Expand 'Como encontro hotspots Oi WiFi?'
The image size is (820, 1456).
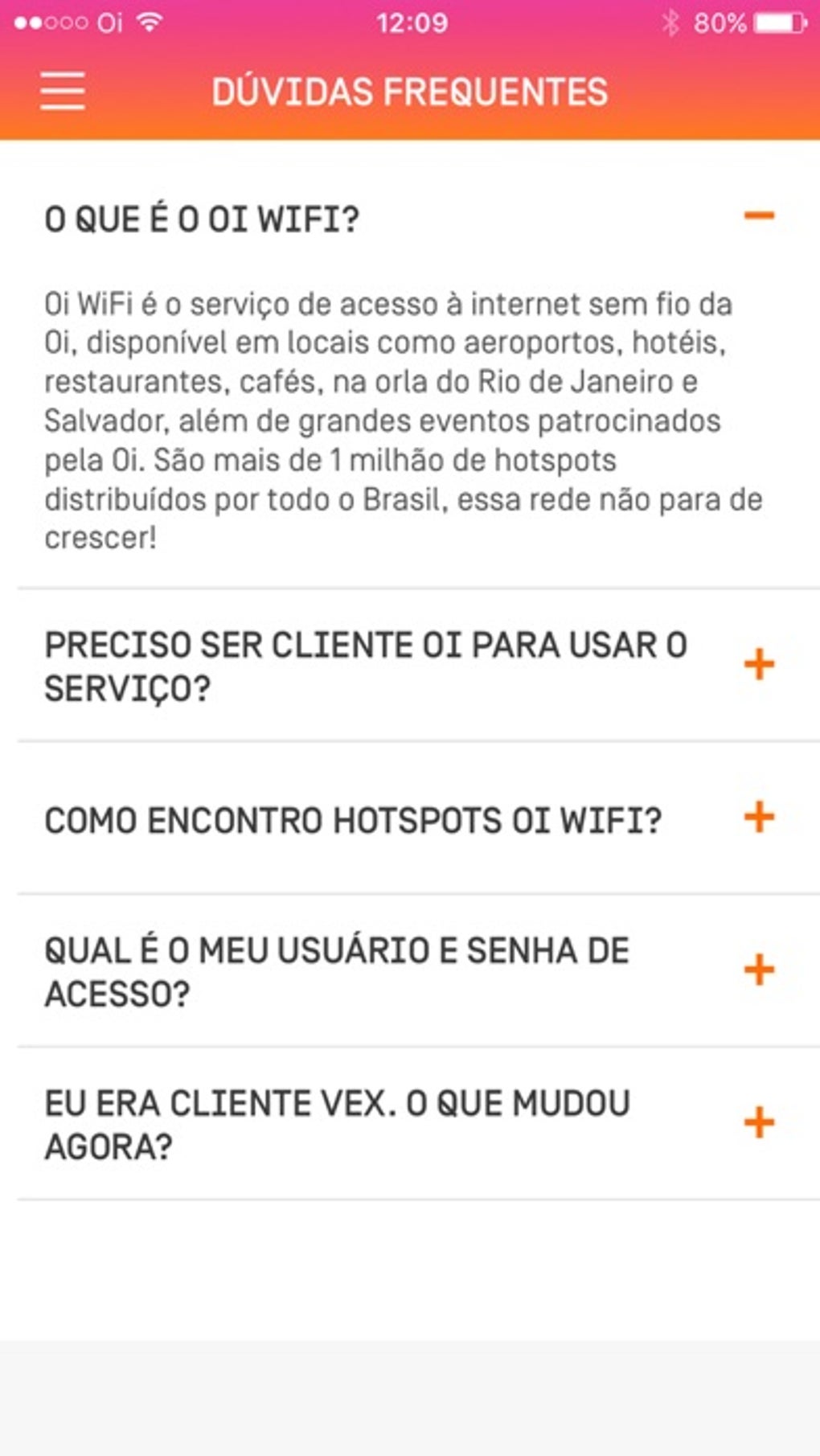pyautogui.click(x=758, y=818)
